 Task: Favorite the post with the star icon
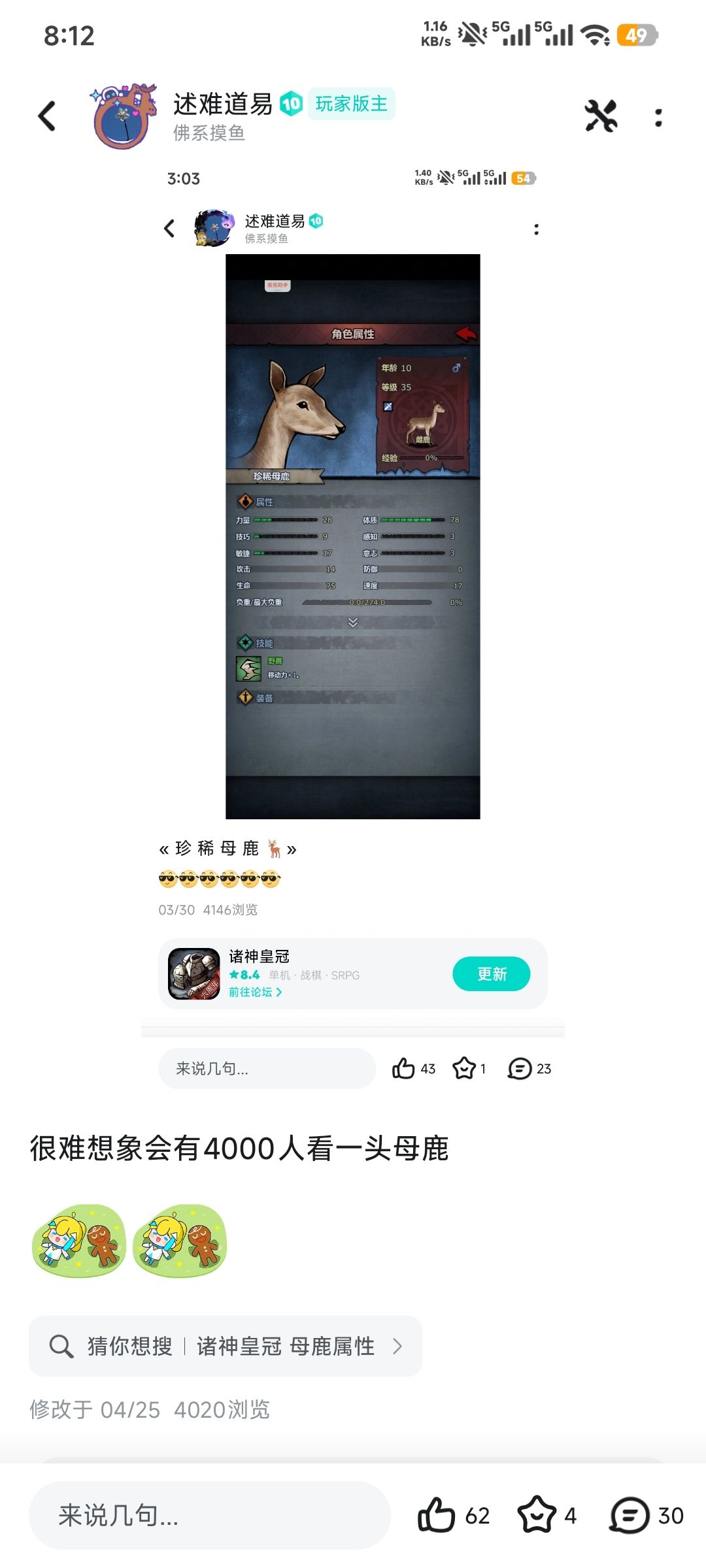tap(547, 1515)
